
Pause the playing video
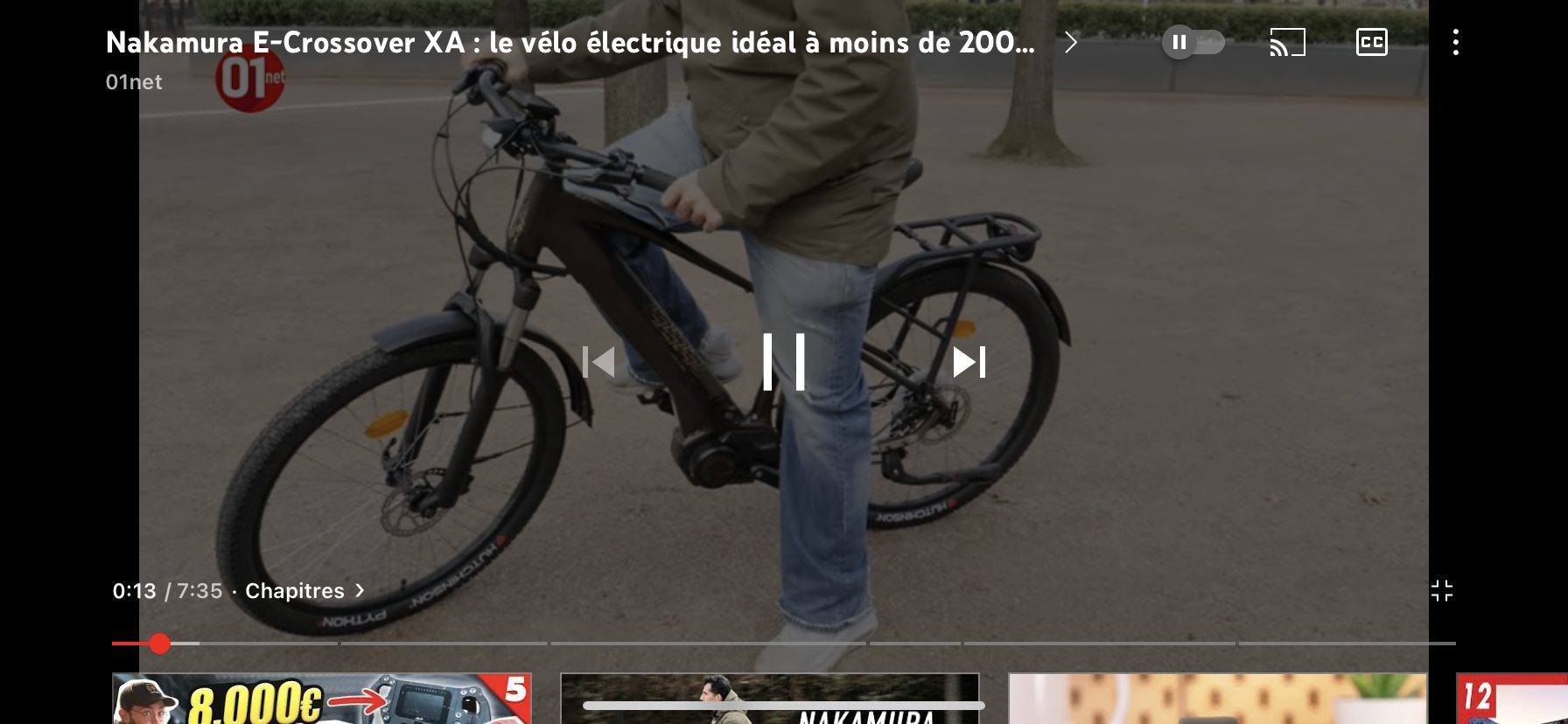783,361
